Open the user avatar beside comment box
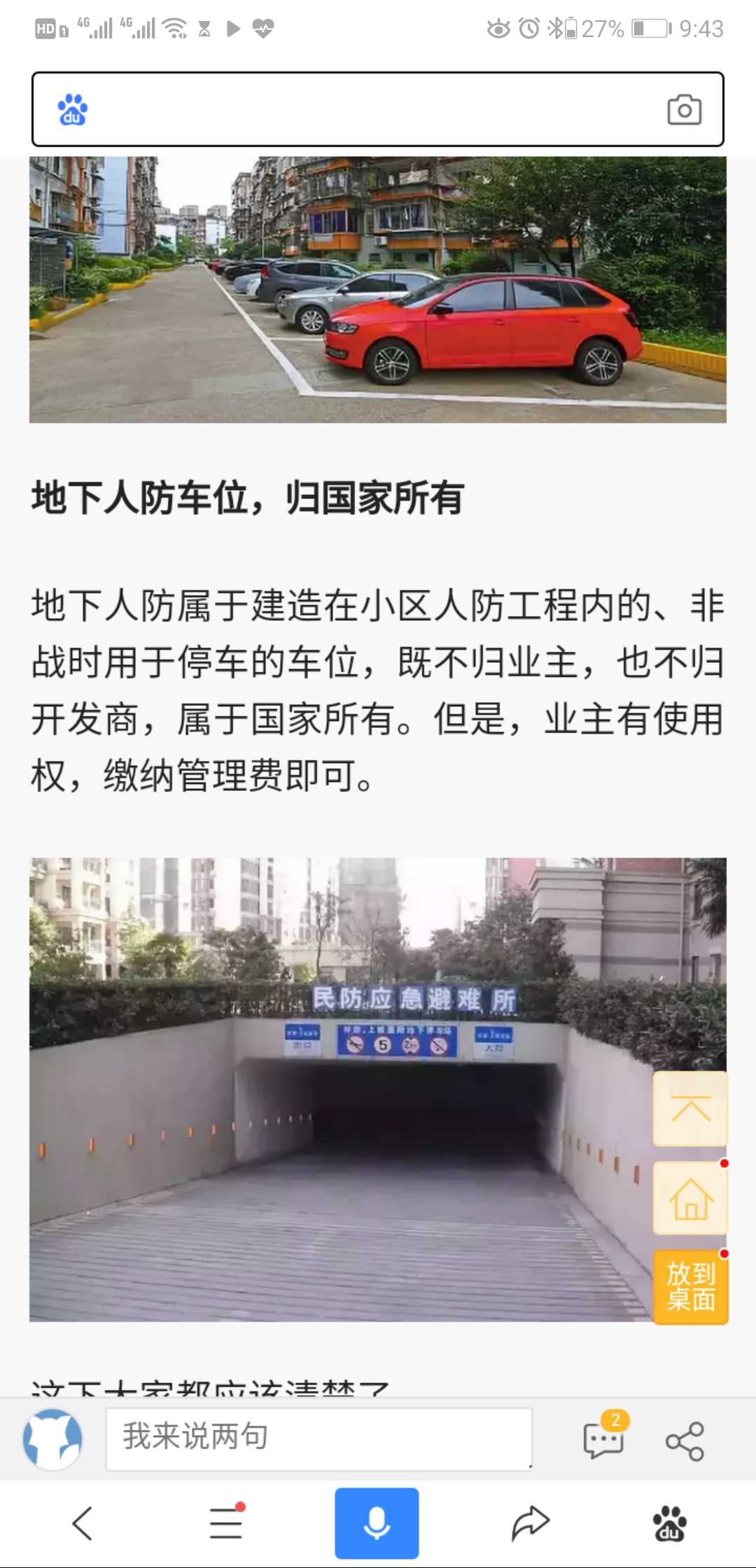The height and width of the screenshot is (1568, 756). [53, 1439]
